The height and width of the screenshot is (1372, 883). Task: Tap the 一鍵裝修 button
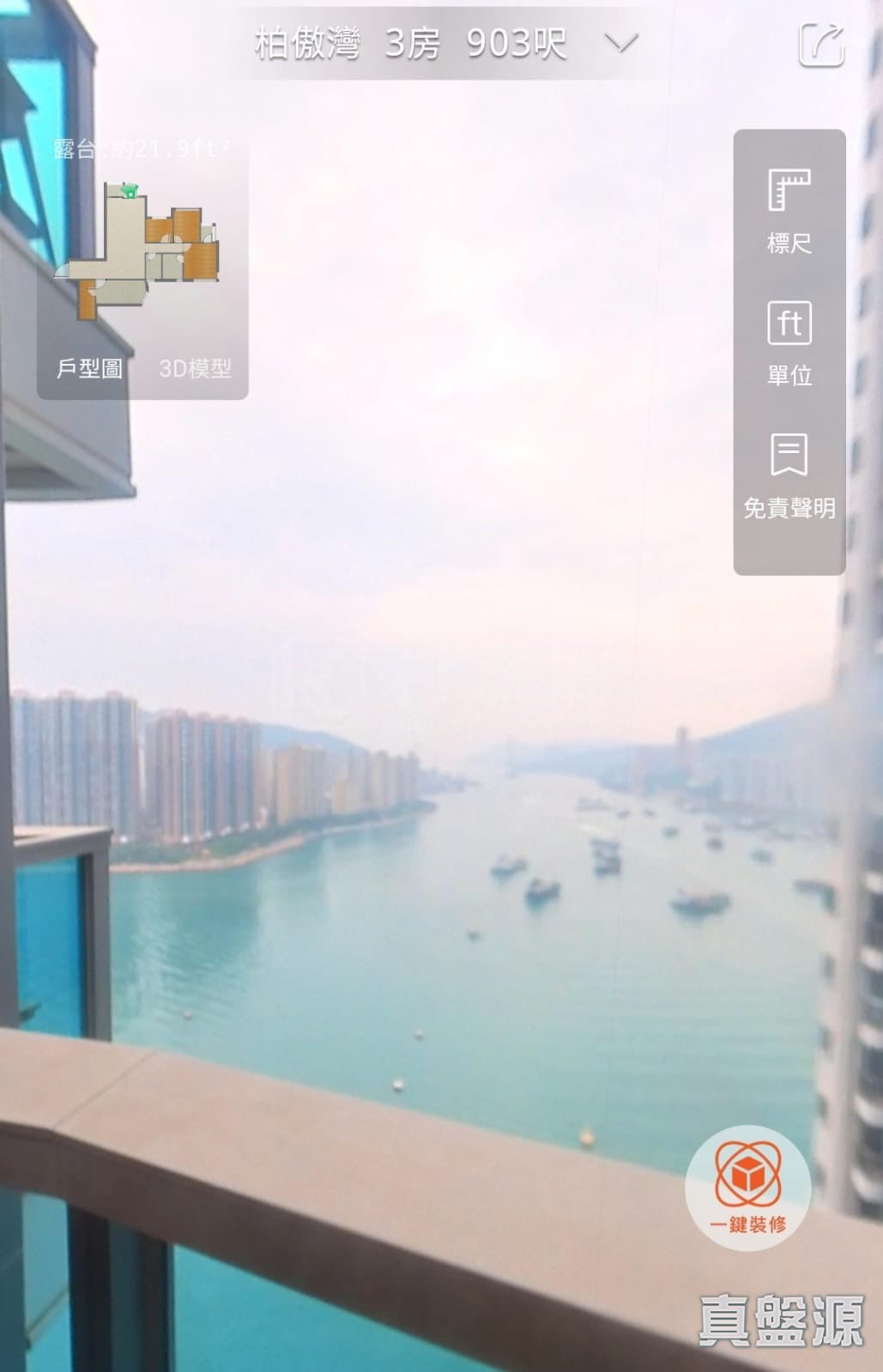tap(747, 1188)
